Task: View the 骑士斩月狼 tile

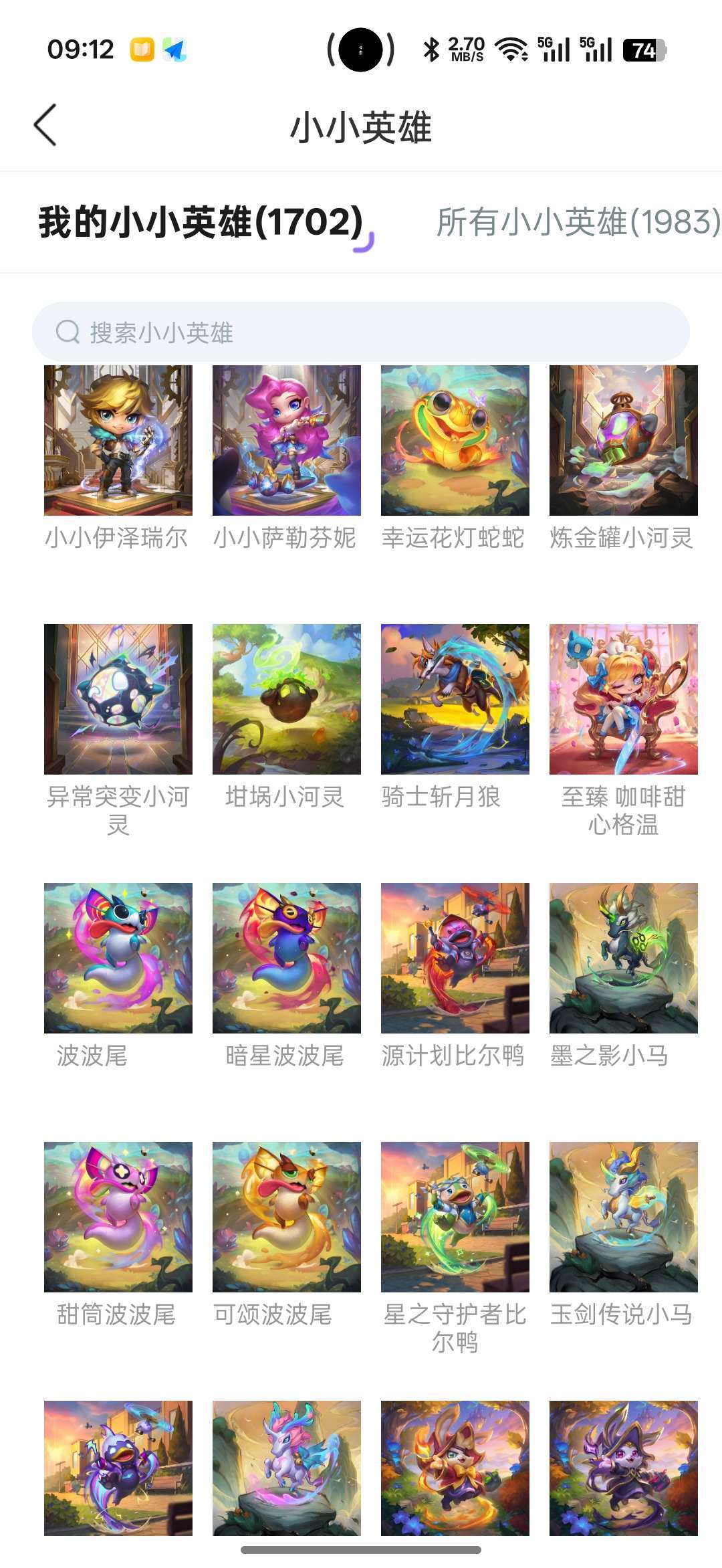Action: click(455, 699)
